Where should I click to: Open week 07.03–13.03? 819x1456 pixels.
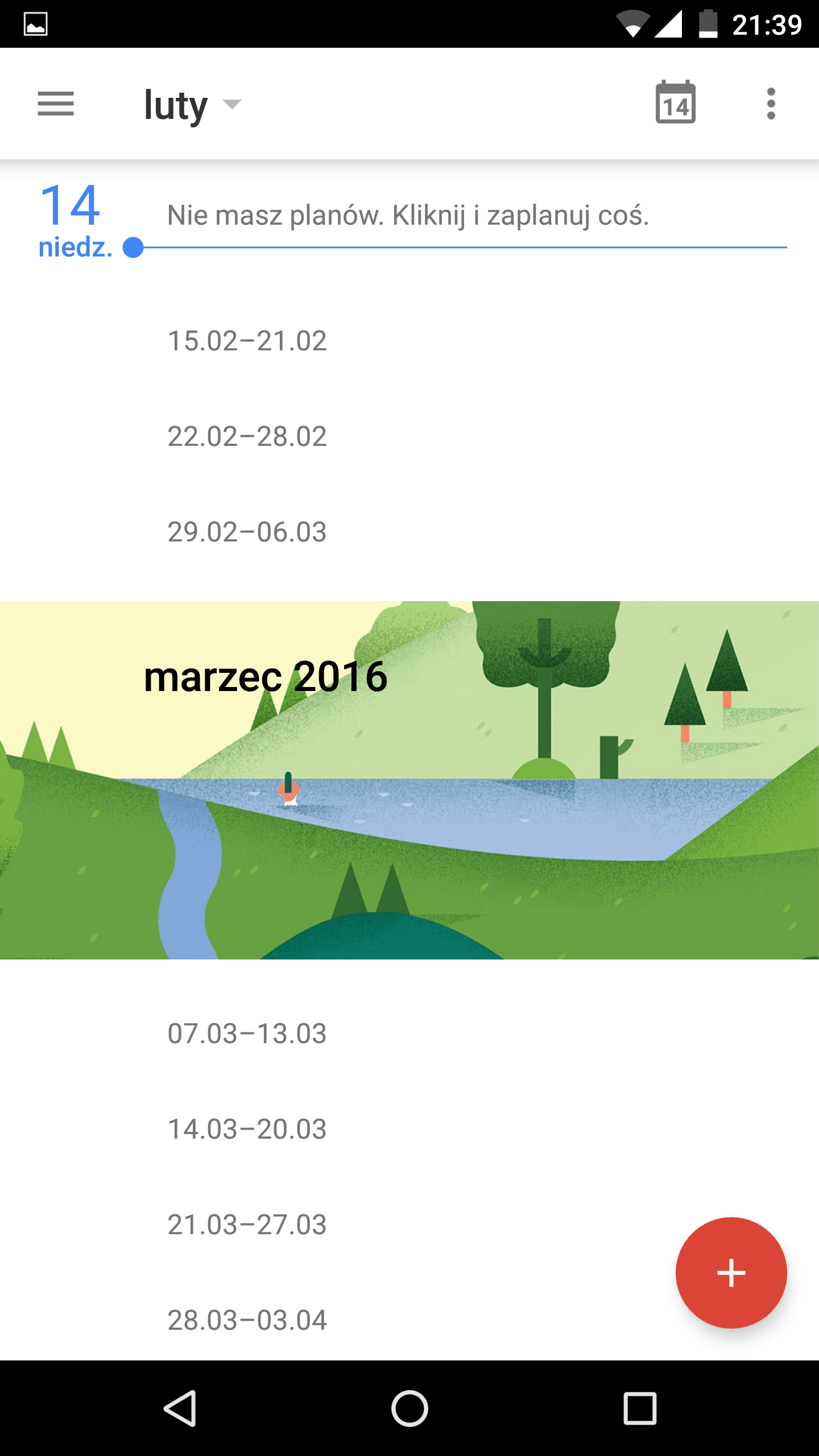[247, 1033]
